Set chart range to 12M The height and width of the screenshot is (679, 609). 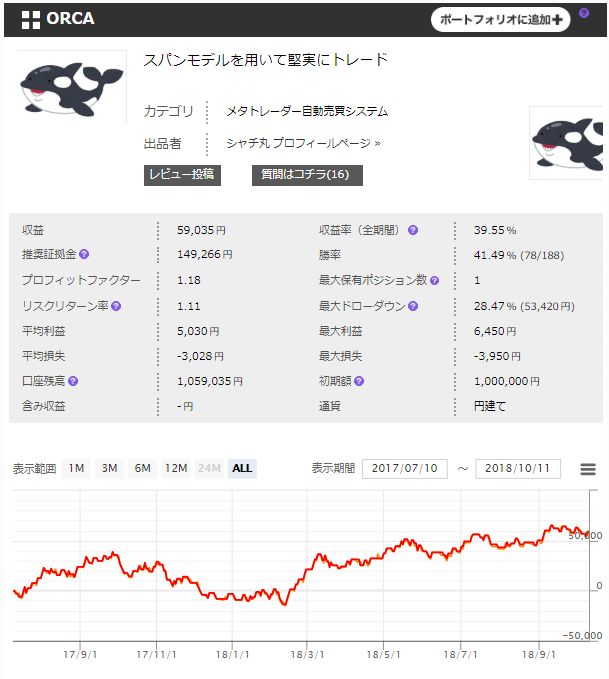(x=176, y=469)
